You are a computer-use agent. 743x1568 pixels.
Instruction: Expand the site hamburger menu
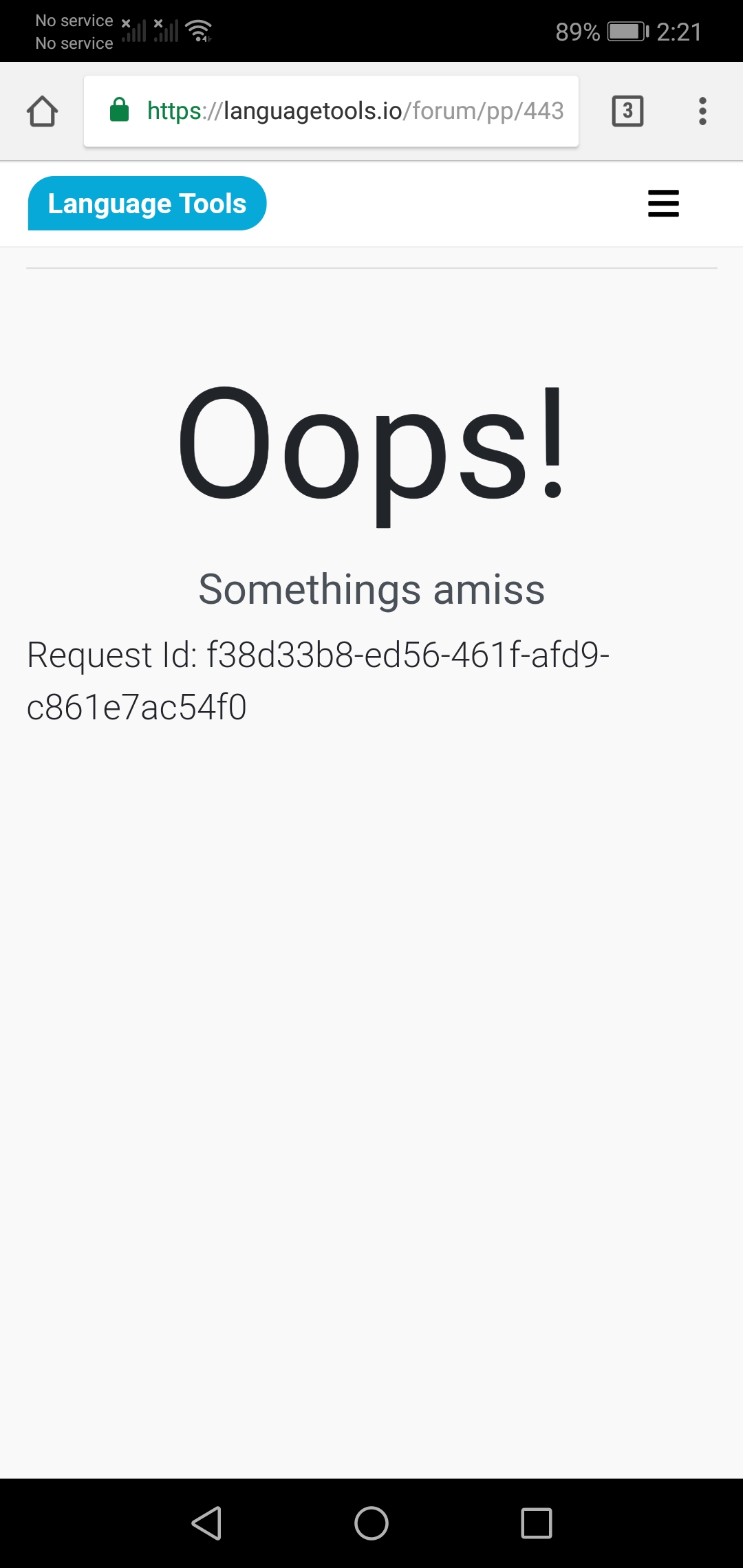click(x=663, y=204)
